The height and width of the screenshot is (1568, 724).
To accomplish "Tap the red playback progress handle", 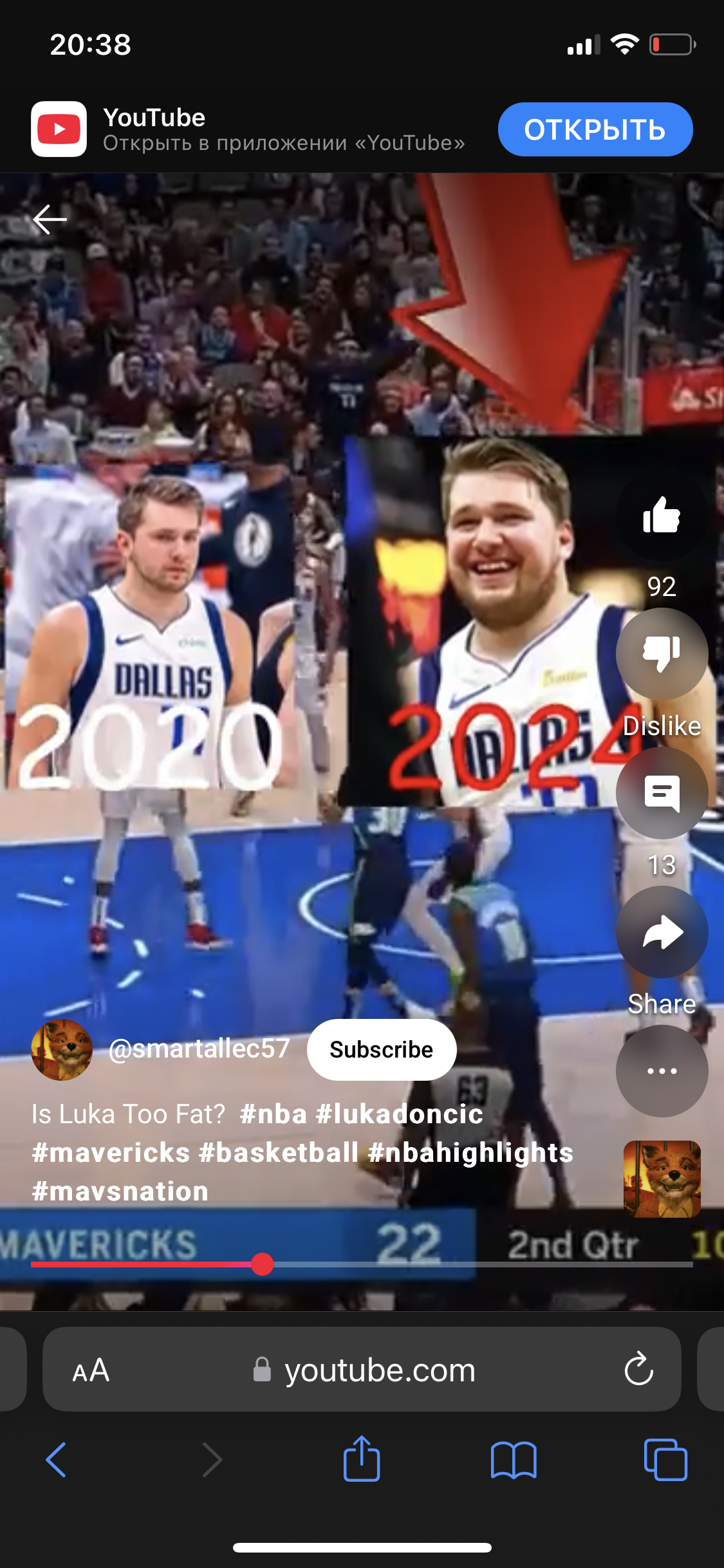I will pos(262,1264).
